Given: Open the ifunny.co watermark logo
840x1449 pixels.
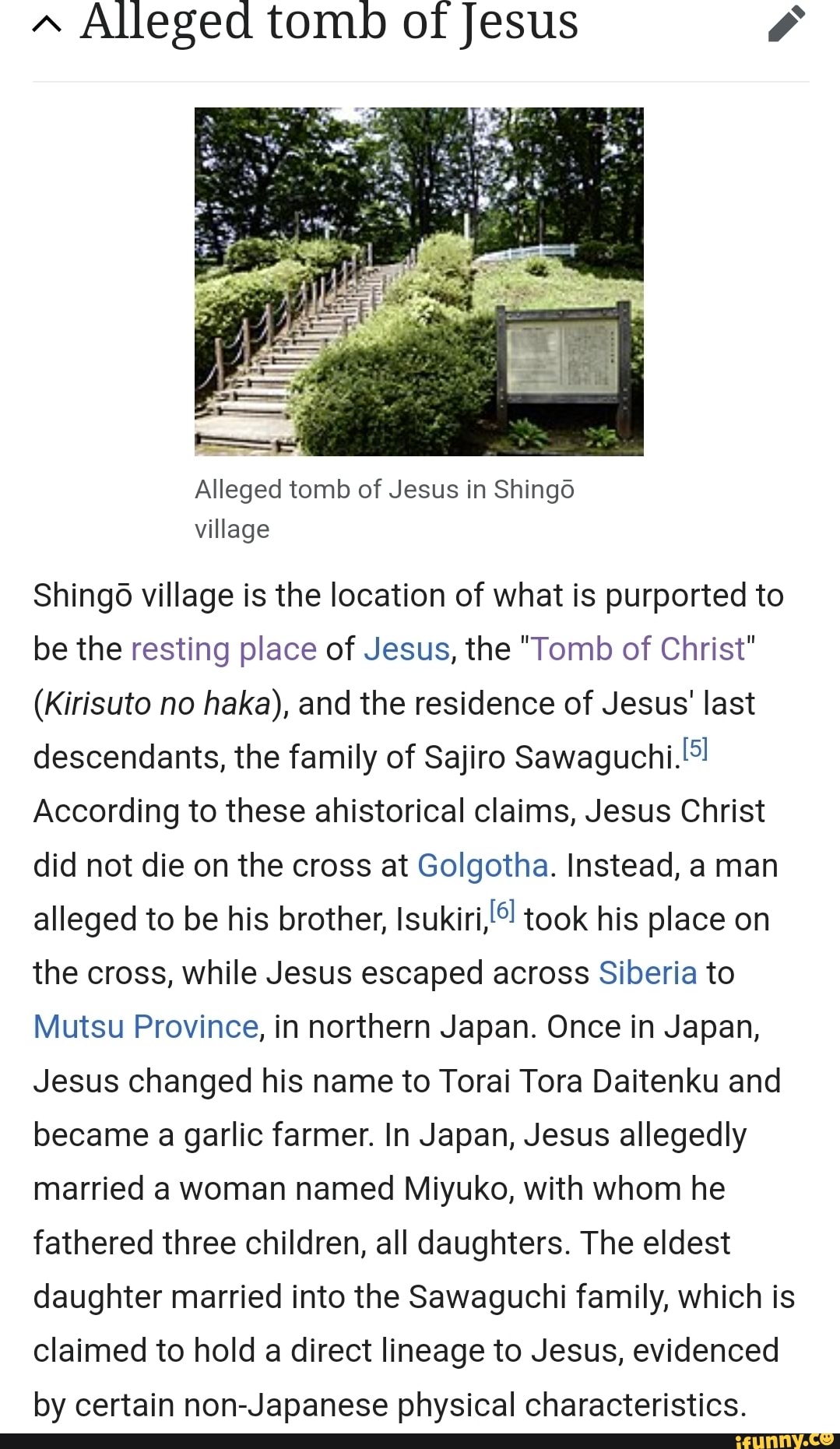Looking at the screenshot, I should click(x=786, y=1440).
